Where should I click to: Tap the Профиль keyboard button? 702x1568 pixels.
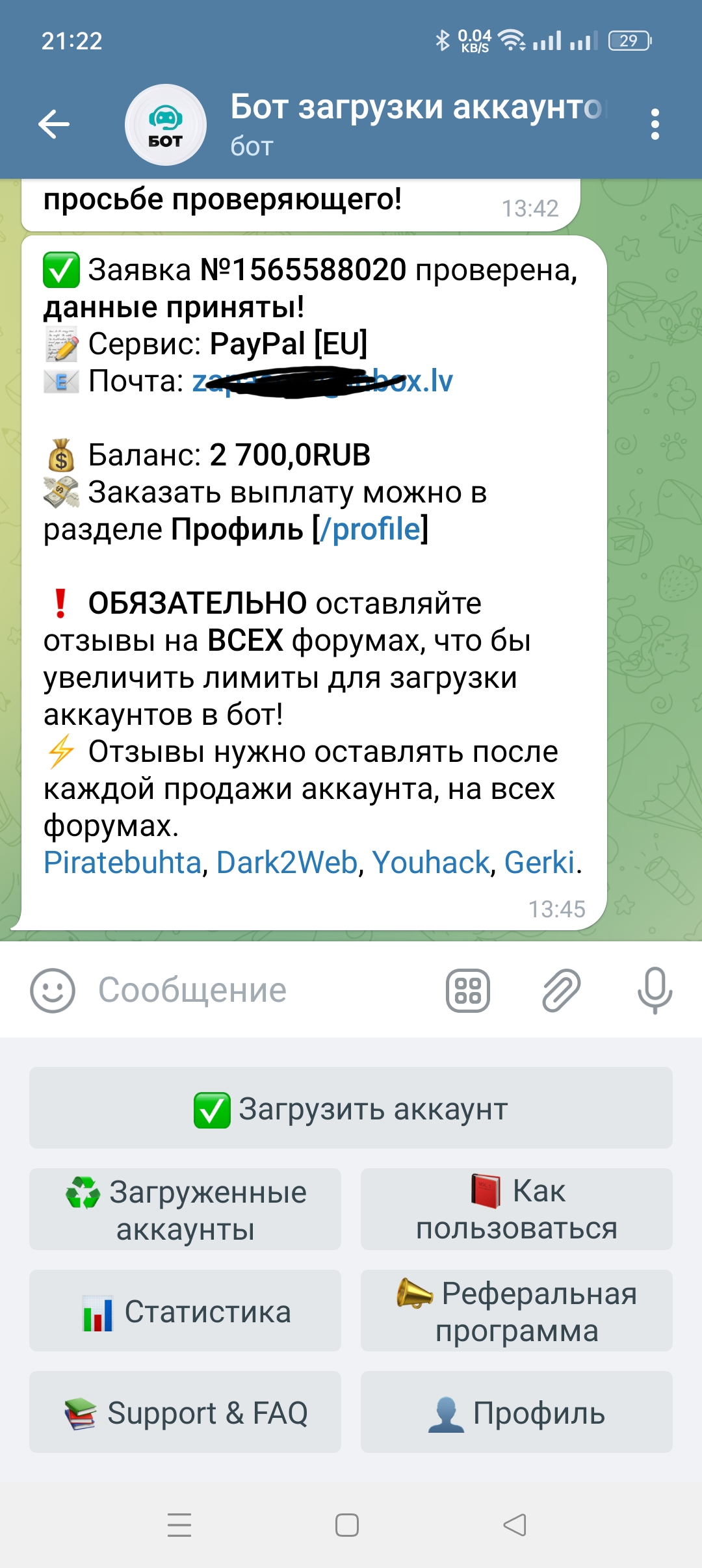coord(517,1413)
